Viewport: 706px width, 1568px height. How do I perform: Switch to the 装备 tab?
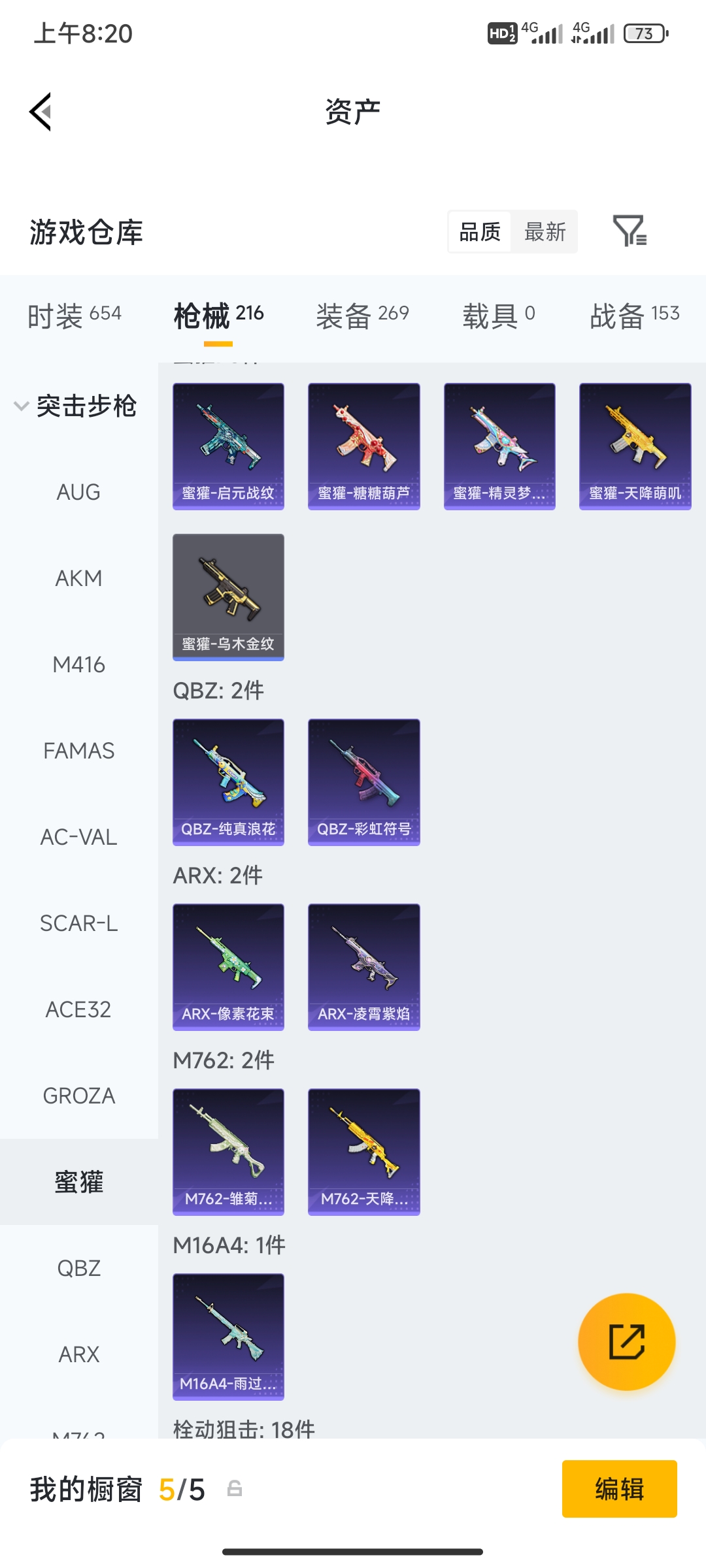point(362,316)
